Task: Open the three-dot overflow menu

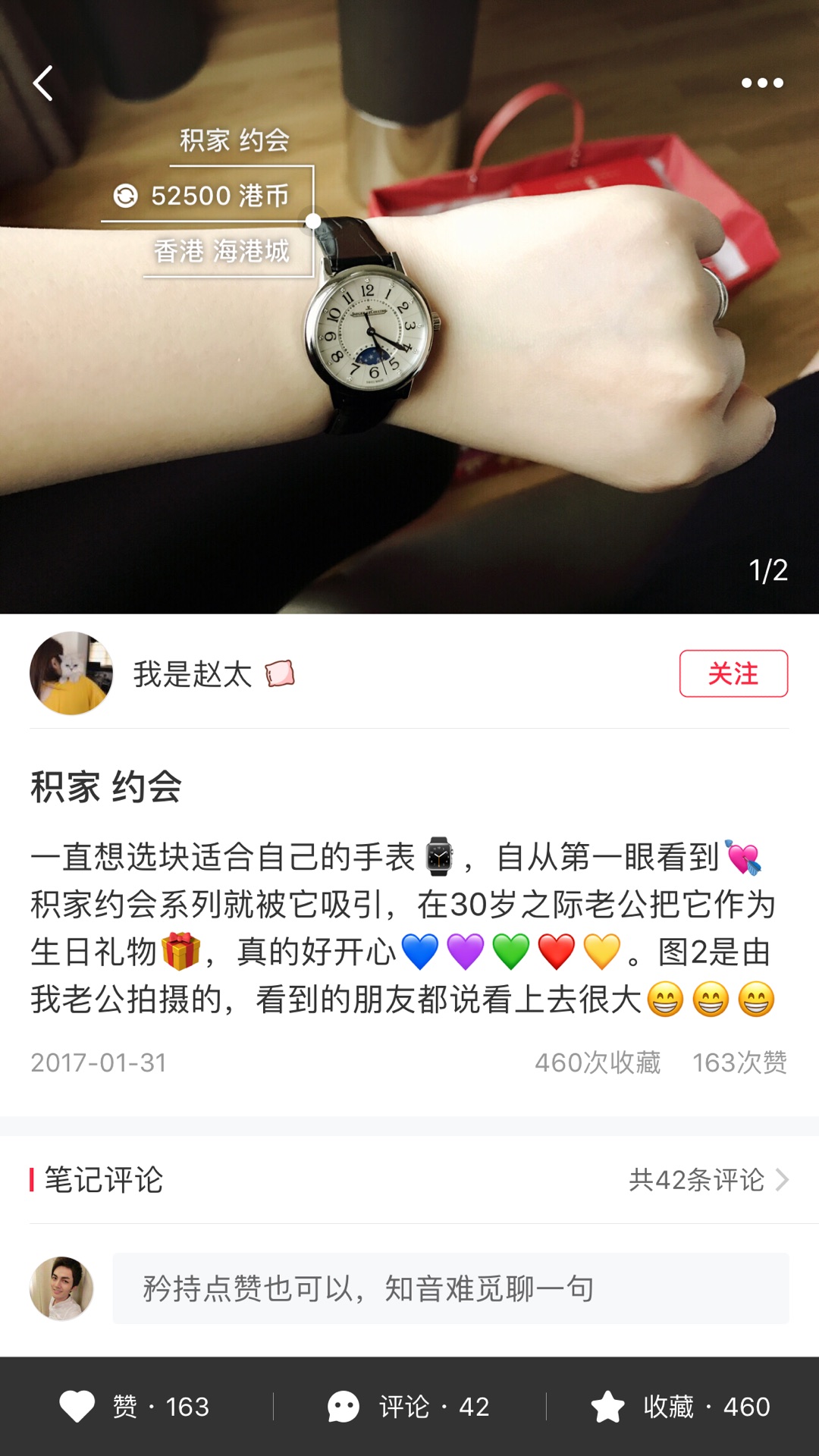Action: click(x=761, y=83)
